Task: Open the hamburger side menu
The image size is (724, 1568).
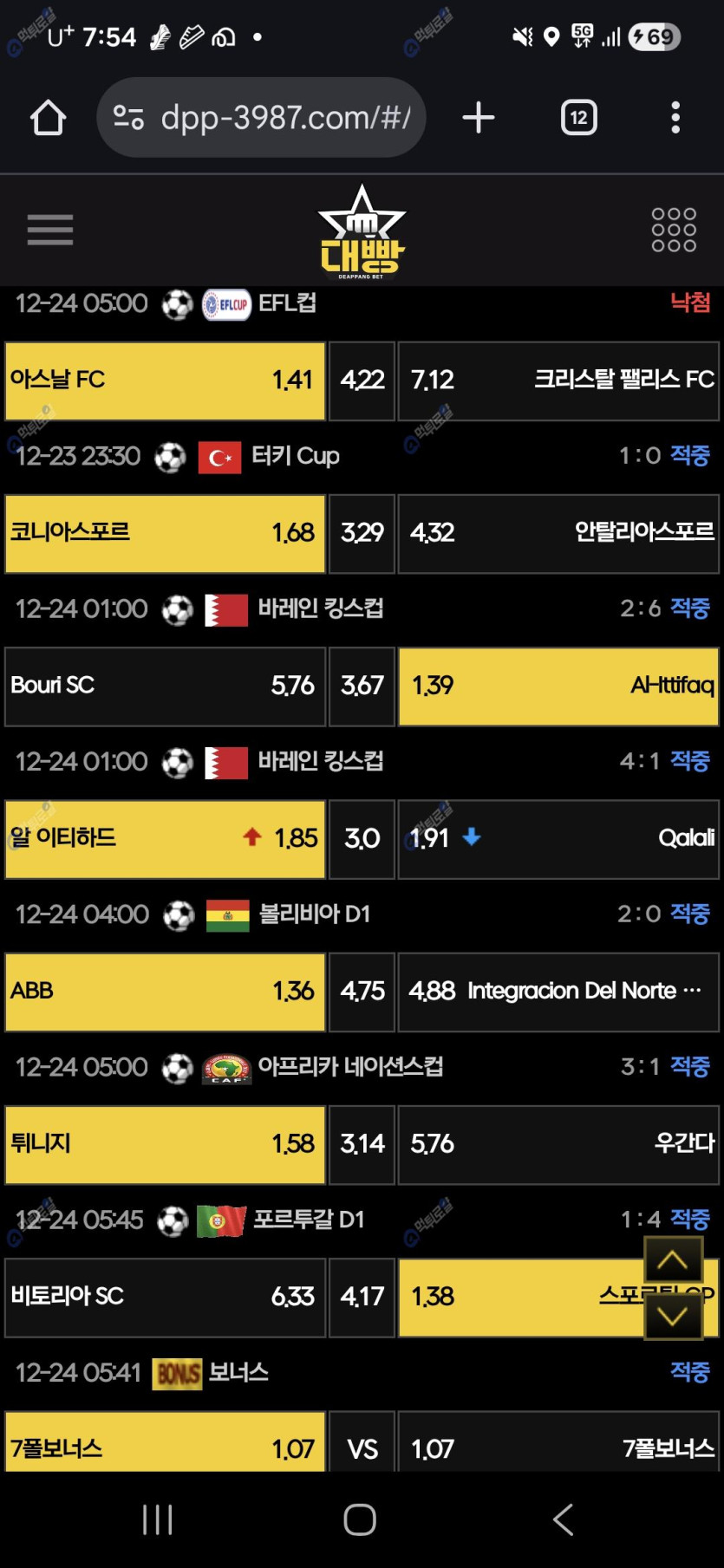Action: coord(50,230)
